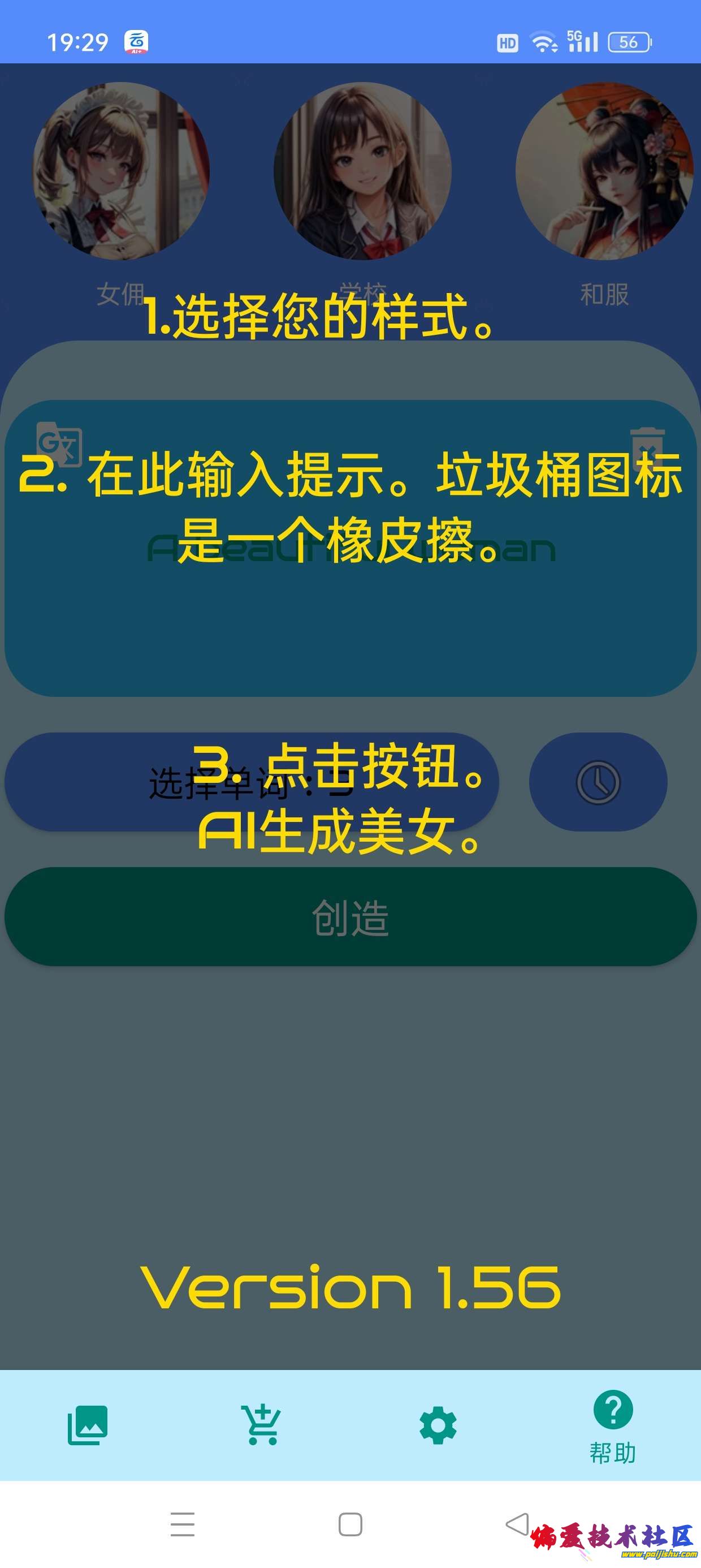Image resolution: width=701 pixels, height=1568 pixels.
Task: Open the 帮助 help tab
Action: click(612, 1425)
